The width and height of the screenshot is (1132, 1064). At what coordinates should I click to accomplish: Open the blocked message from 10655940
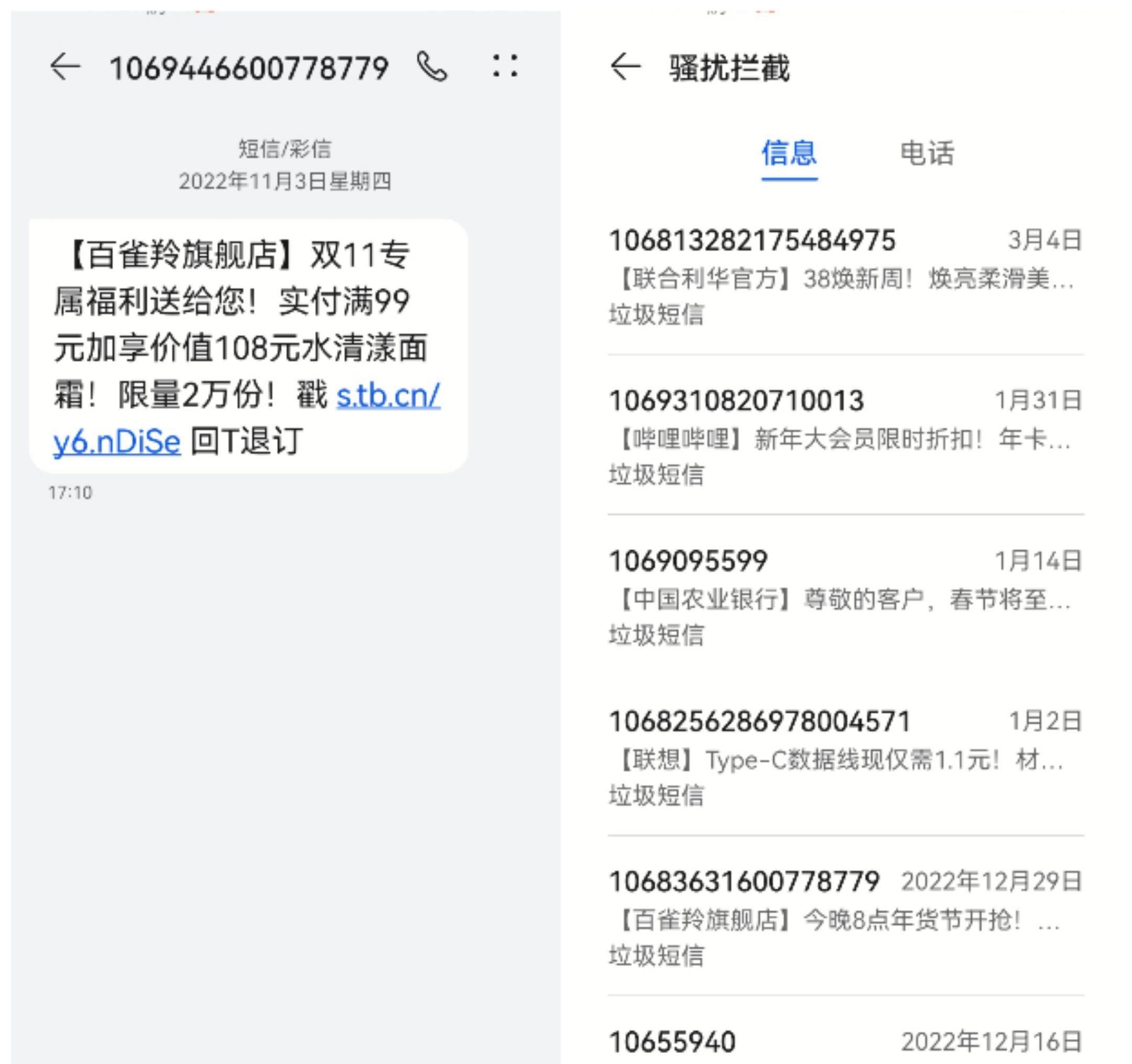click(845, 1041)
